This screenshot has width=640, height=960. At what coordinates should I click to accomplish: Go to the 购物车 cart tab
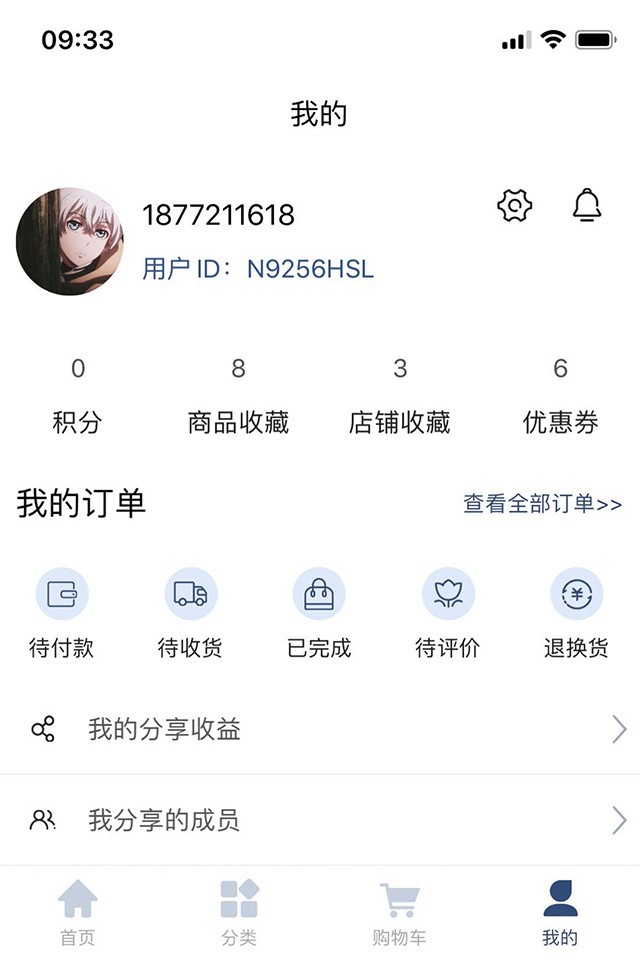(399, 912)
